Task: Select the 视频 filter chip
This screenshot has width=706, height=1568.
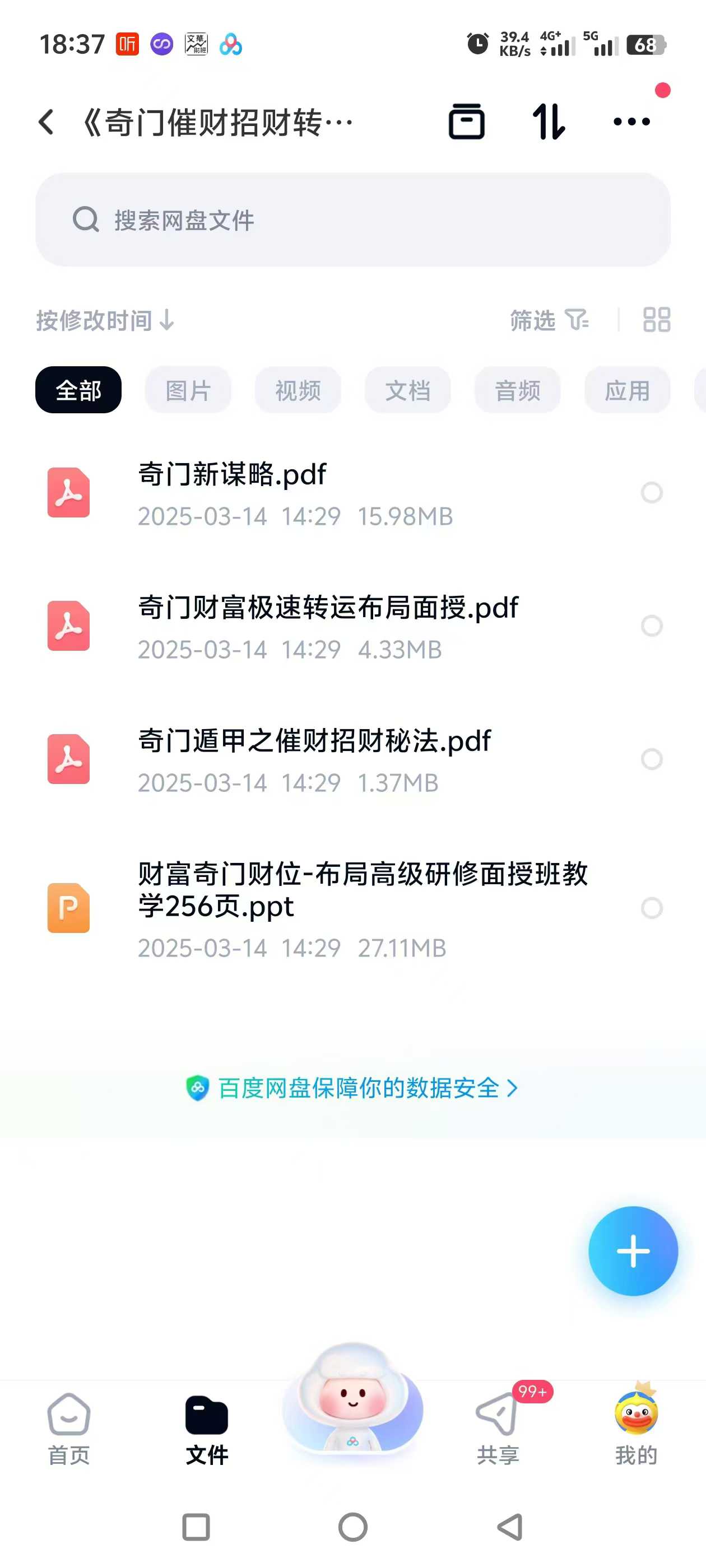Action: pyautogui.click(x=298, y=390)
